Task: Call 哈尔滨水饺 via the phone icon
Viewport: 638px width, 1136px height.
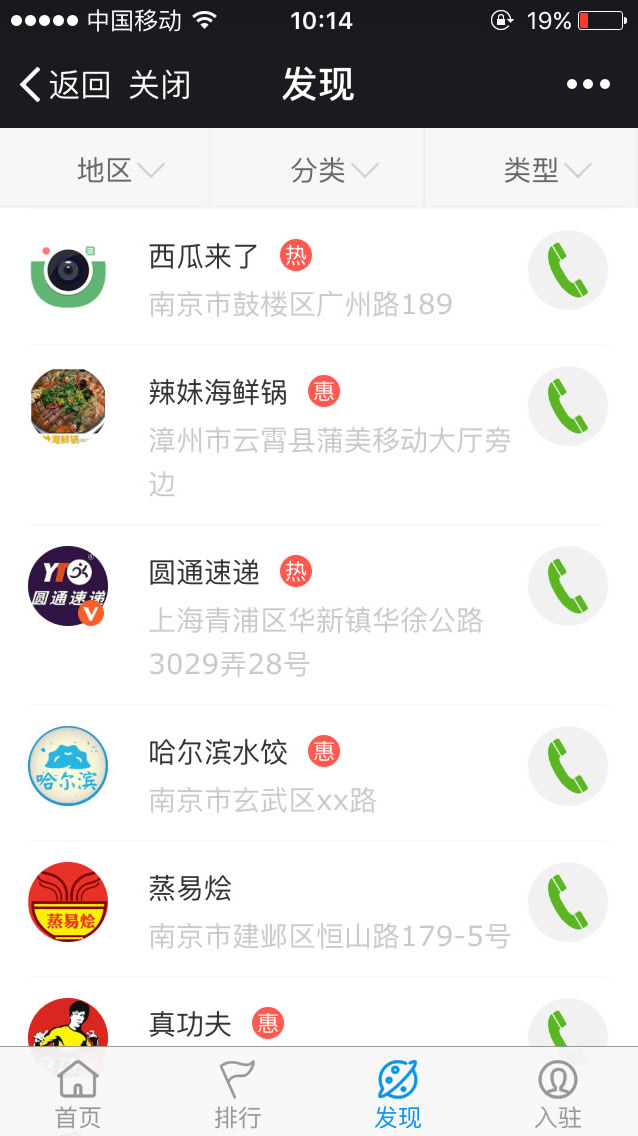Action: tap(567, 766)
